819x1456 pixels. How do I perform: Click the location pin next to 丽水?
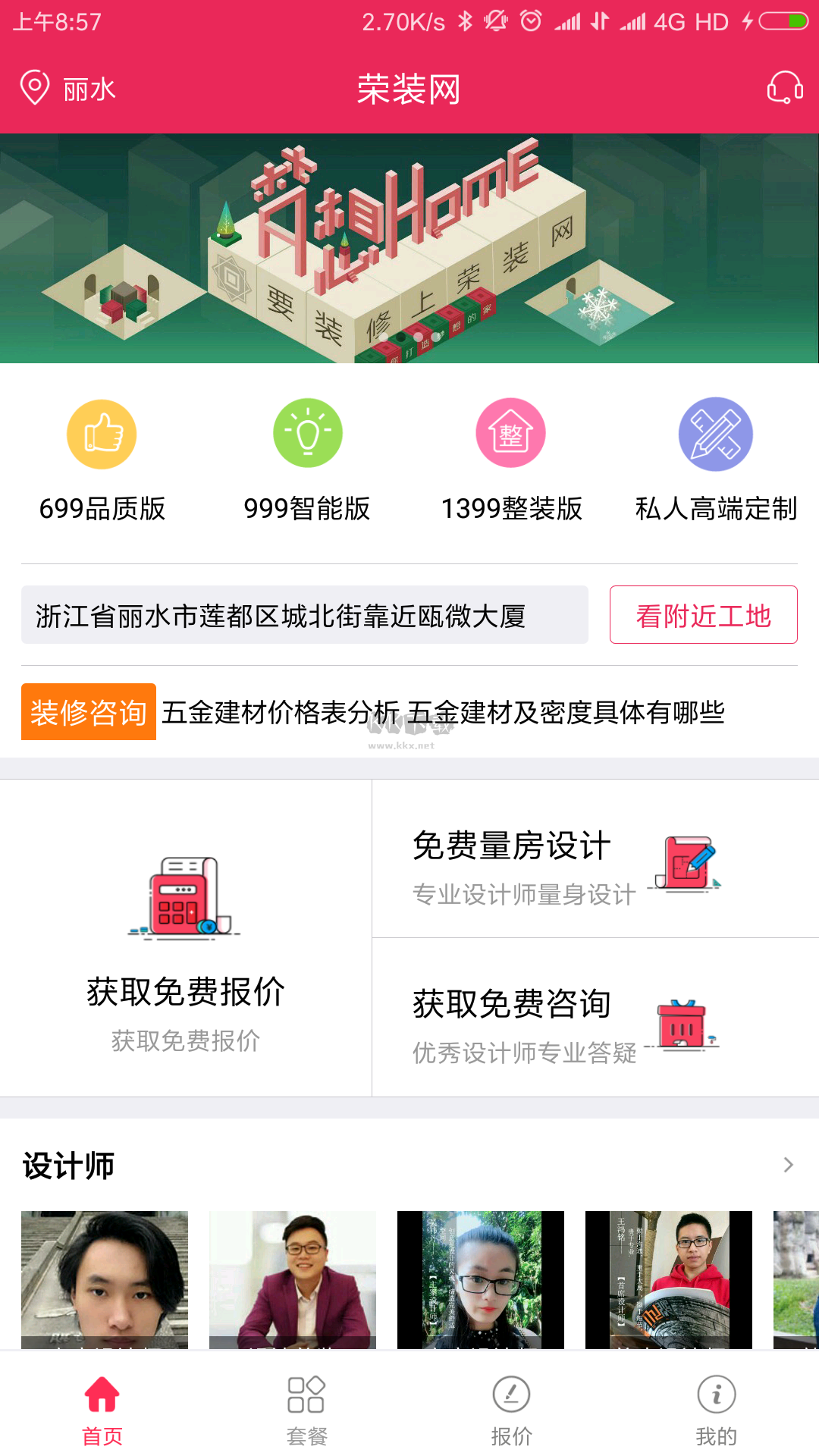coord(33,87)
